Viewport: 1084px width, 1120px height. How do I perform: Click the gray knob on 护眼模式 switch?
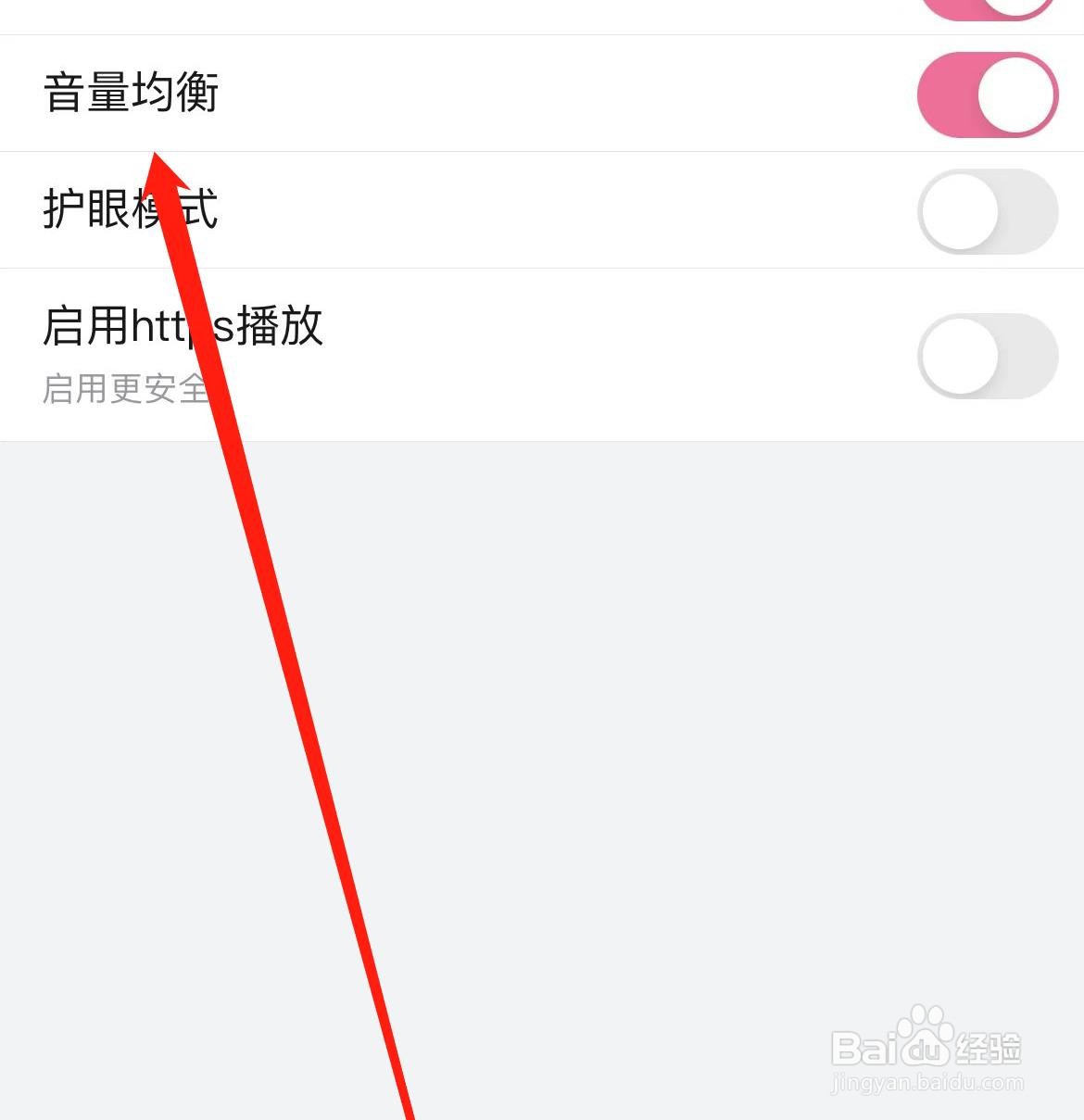960,210
